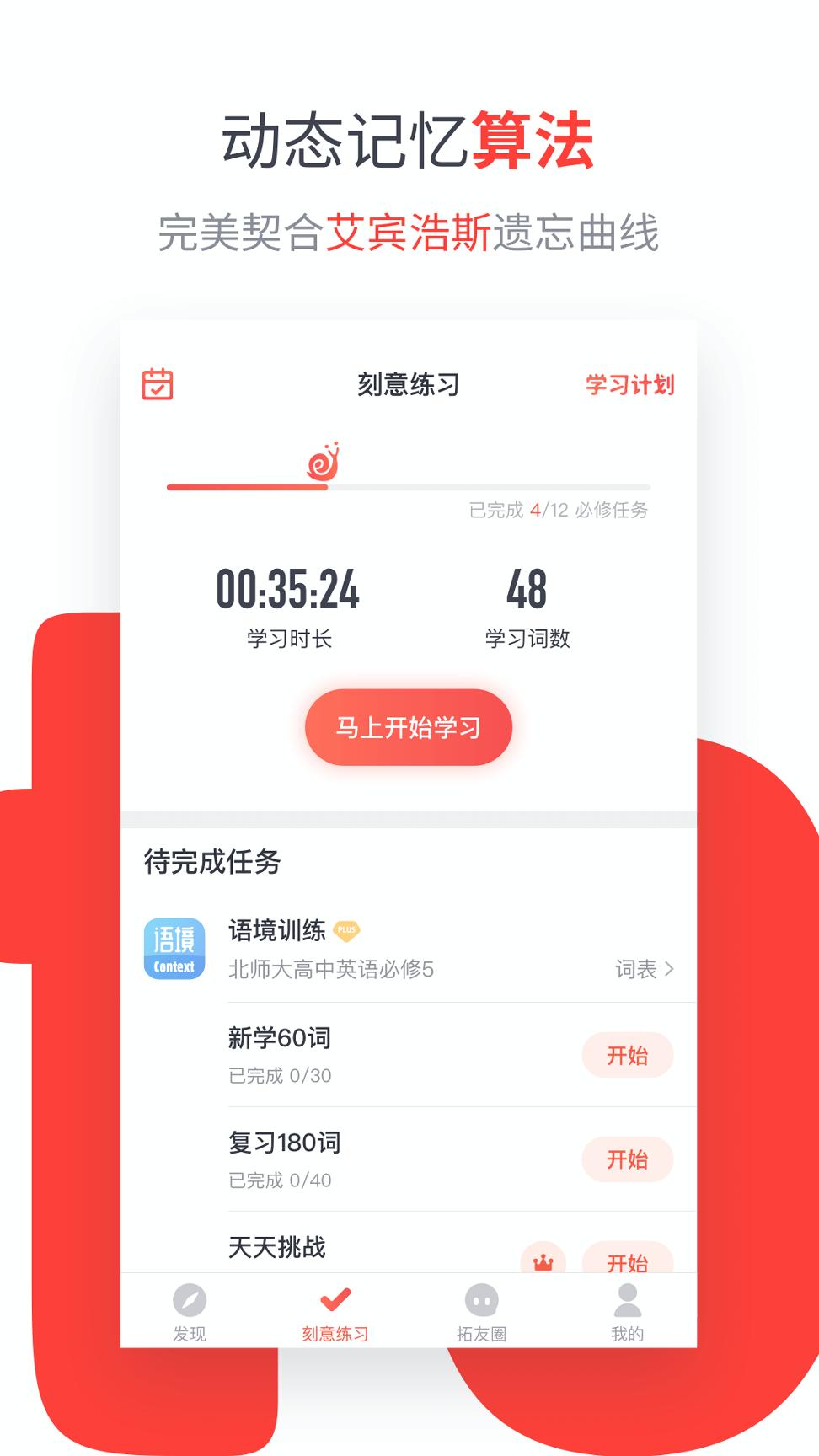Screen dimensions: 819x1456
Task: Expand the 词表 word list chevron
Action: pos(645,970)
